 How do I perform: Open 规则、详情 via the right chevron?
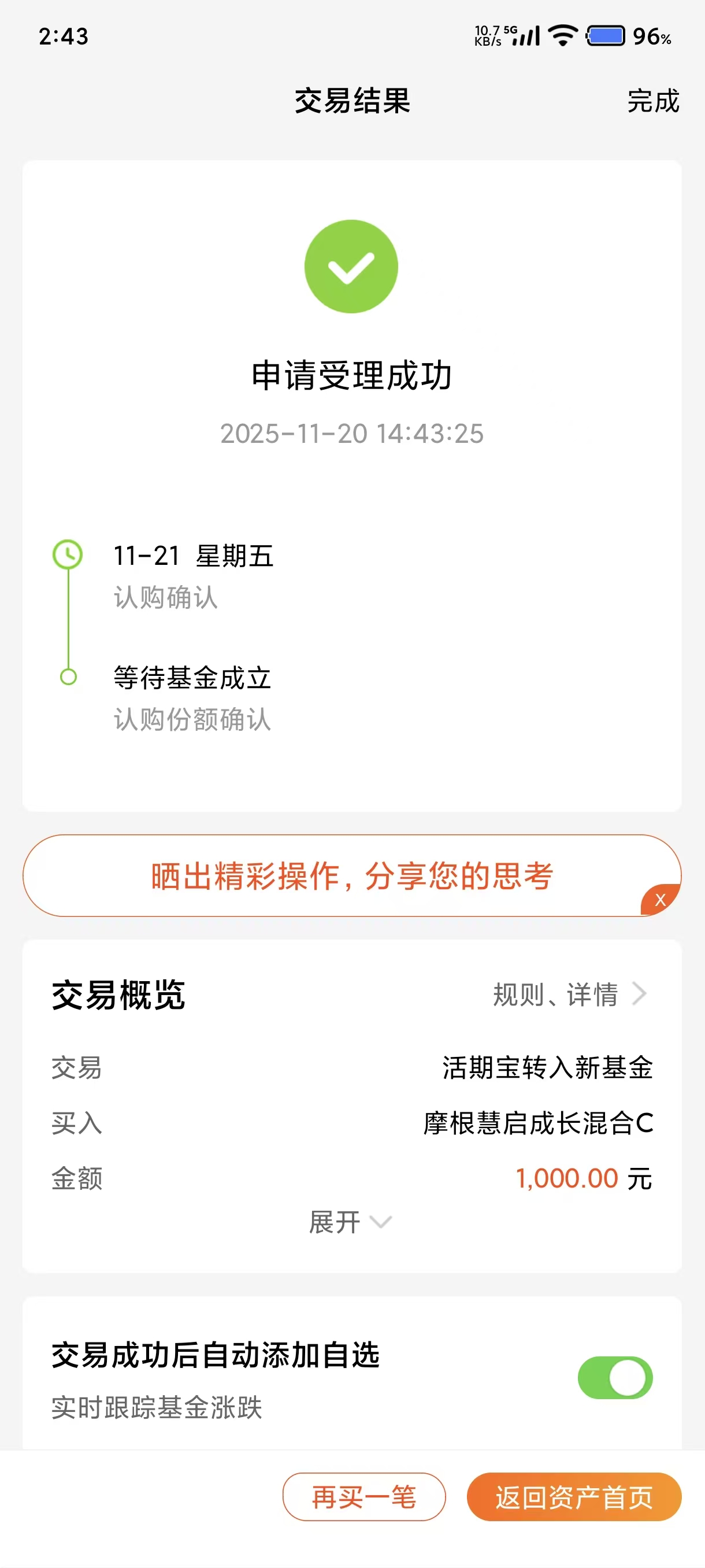tap(567, 994)
